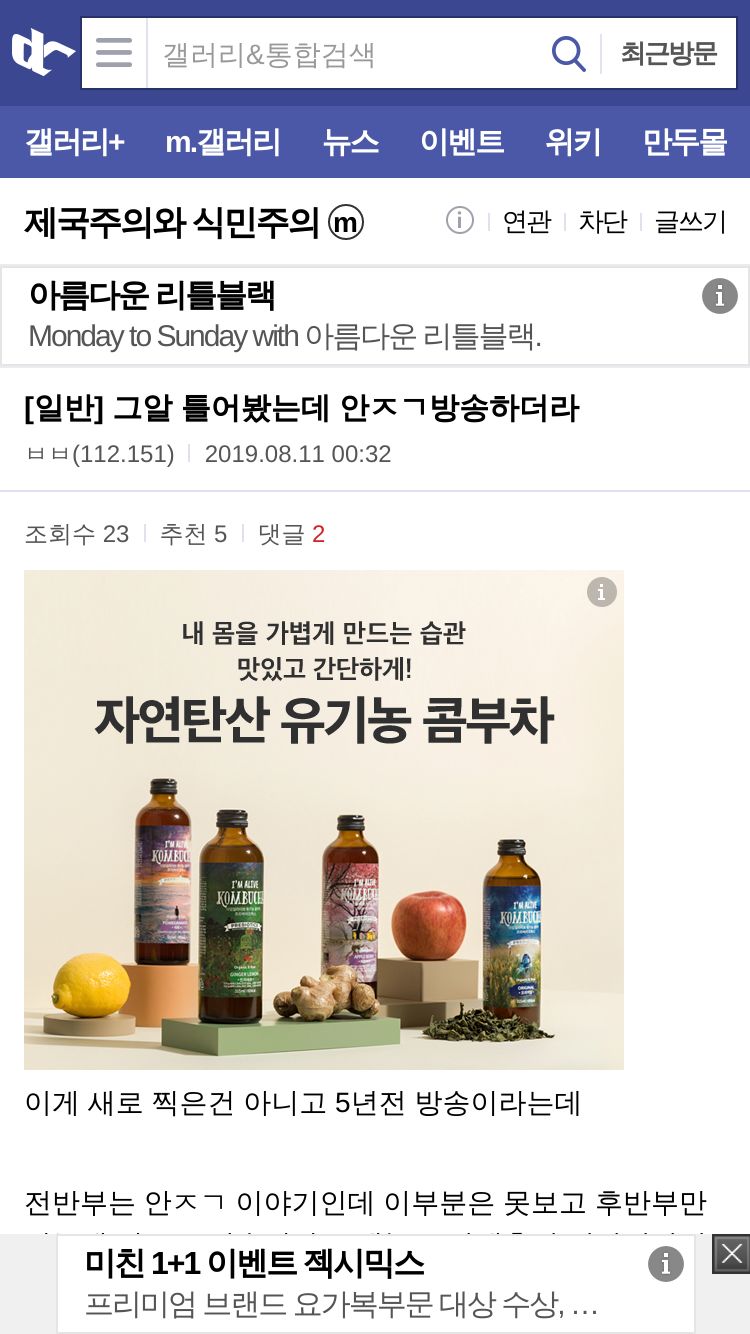Switch to the 갤러리+ tab

tap(75, 142)
